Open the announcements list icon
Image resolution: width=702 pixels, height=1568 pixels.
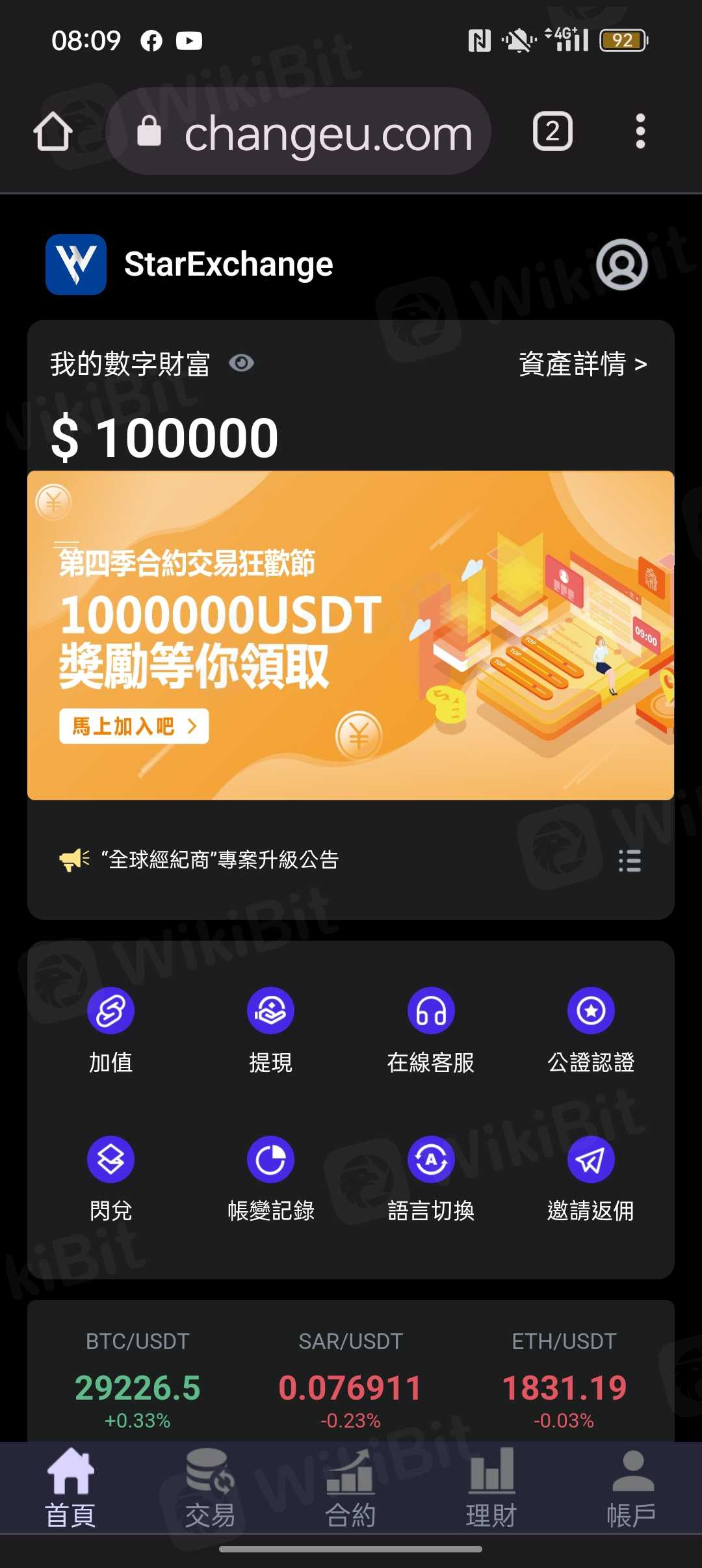click(x=629, y=861)
